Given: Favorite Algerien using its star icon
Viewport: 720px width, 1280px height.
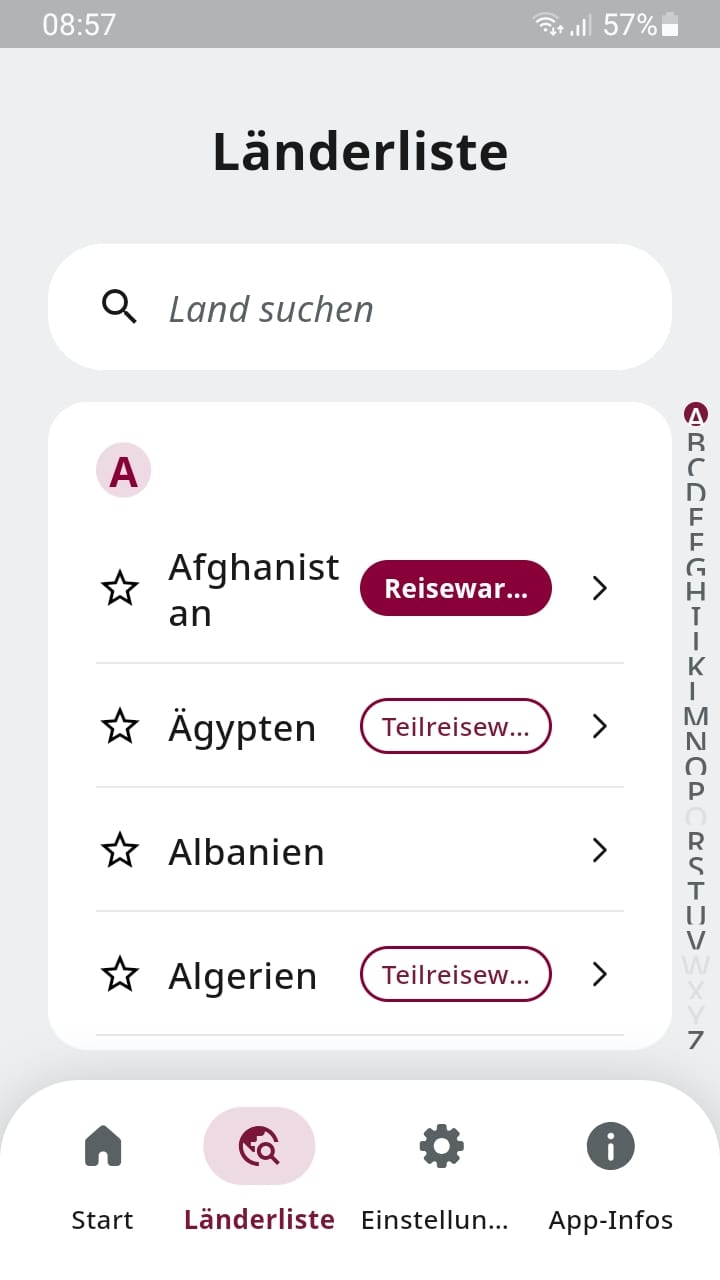Looking at the screenshot, I should click(x=120, y=975).
